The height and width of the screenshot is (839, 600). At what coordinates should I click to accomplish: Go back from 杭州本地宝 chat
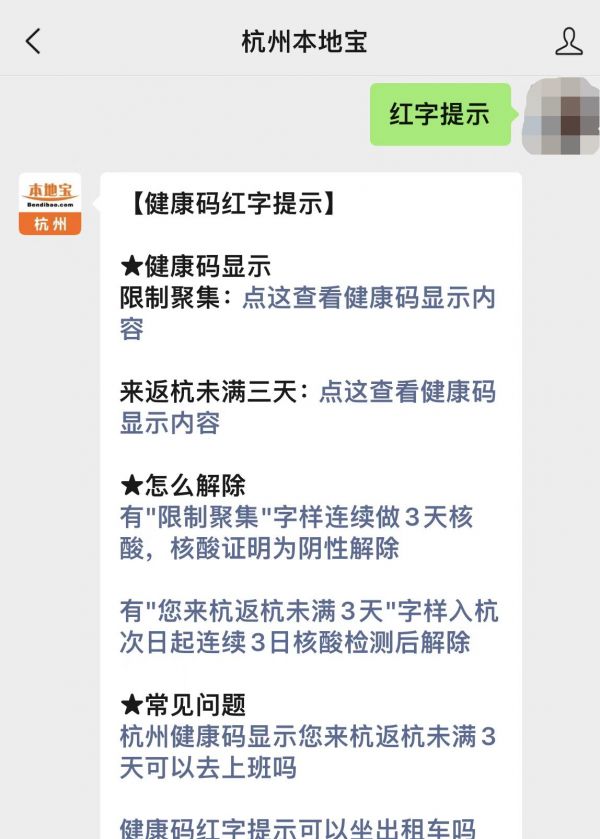click(x=34, y=41)
